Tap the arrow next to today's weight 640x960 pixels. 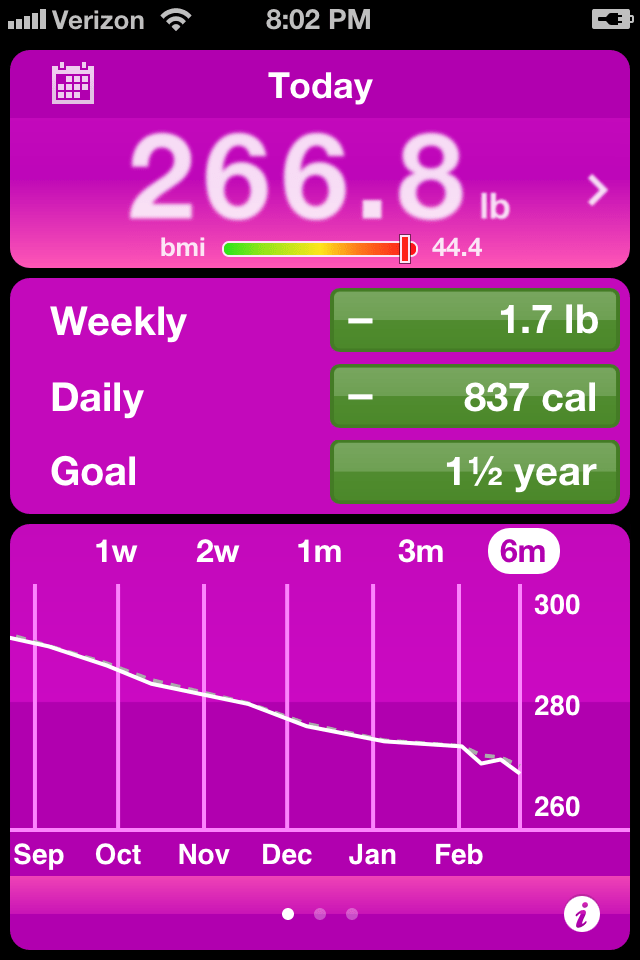click(x=598, y=190)
